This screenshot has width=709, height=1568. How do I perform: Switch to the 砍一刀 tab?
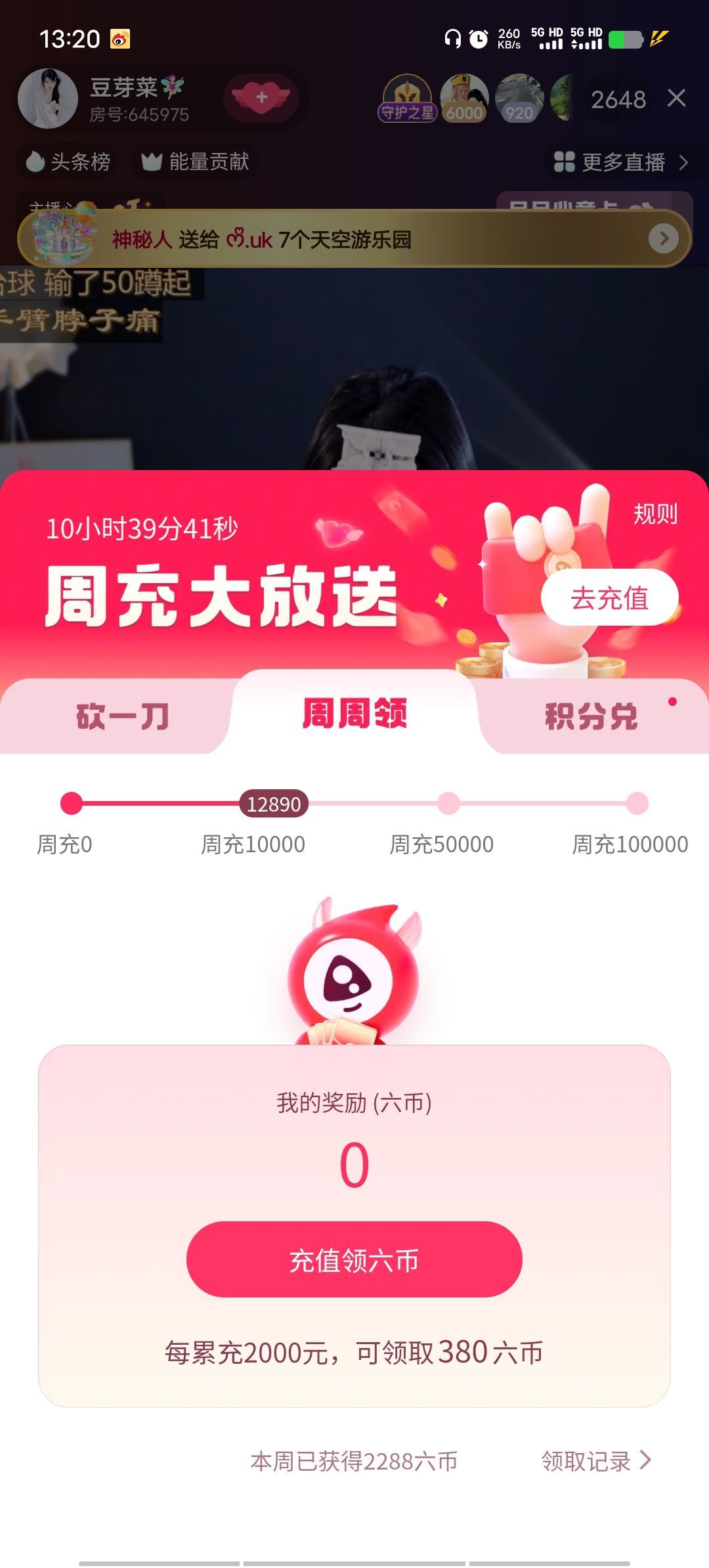pyautogui.click(x=122, y=716)
